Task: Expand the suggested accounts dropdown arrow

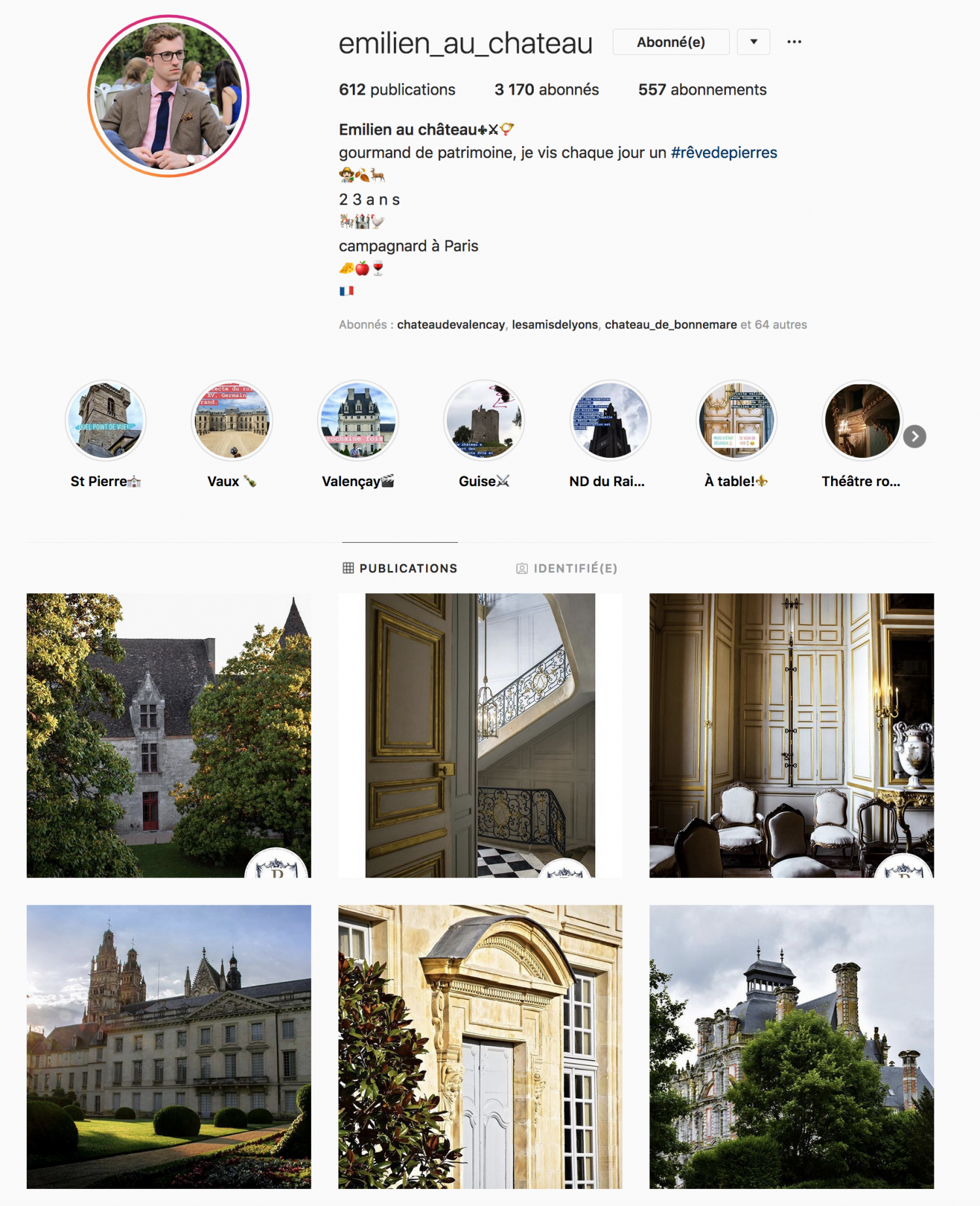Action: (x=753, y=42)
